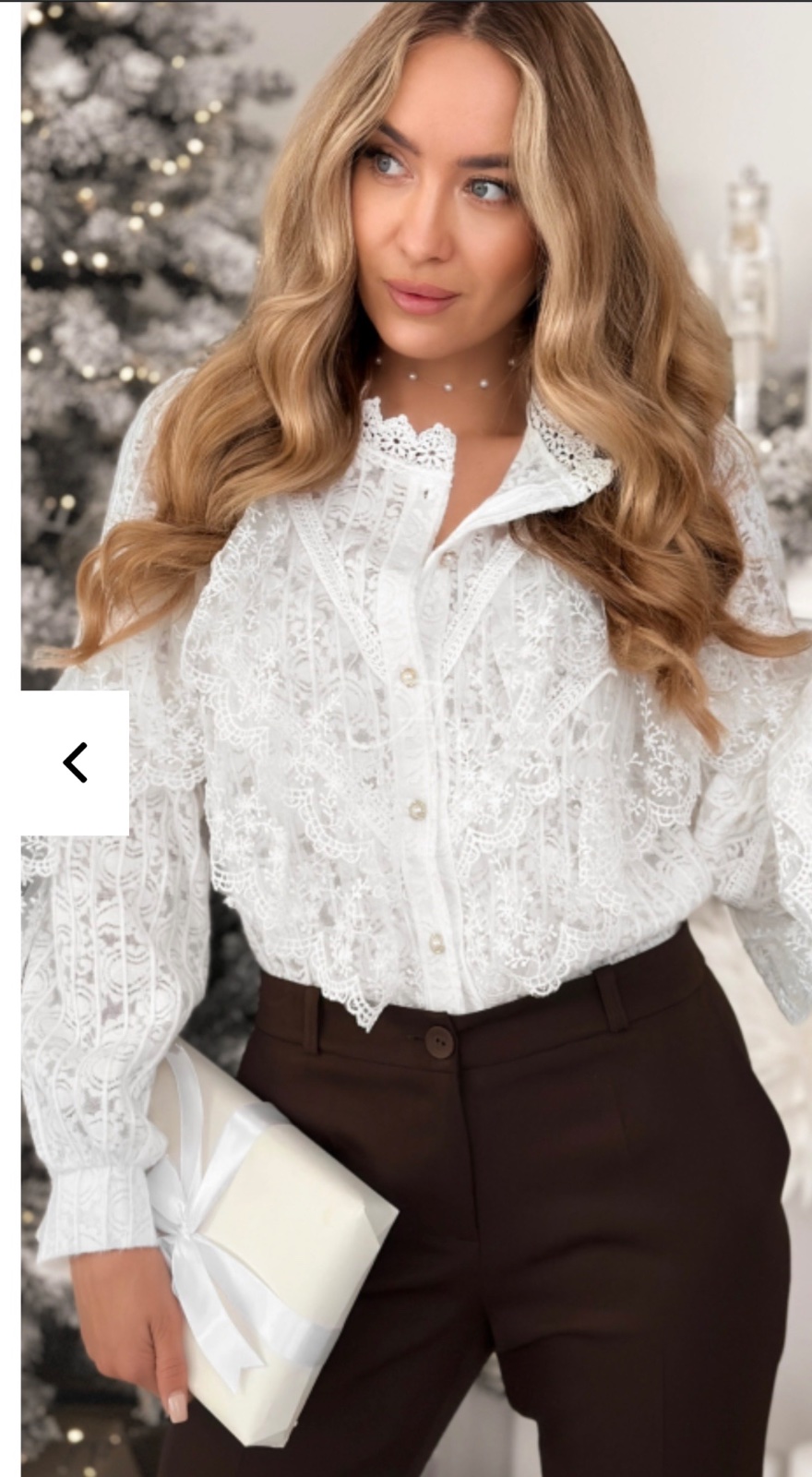This screenshot has height=1477, width=812.
Task: Go to the previous product photo
Action: click(x=75, y=763)
